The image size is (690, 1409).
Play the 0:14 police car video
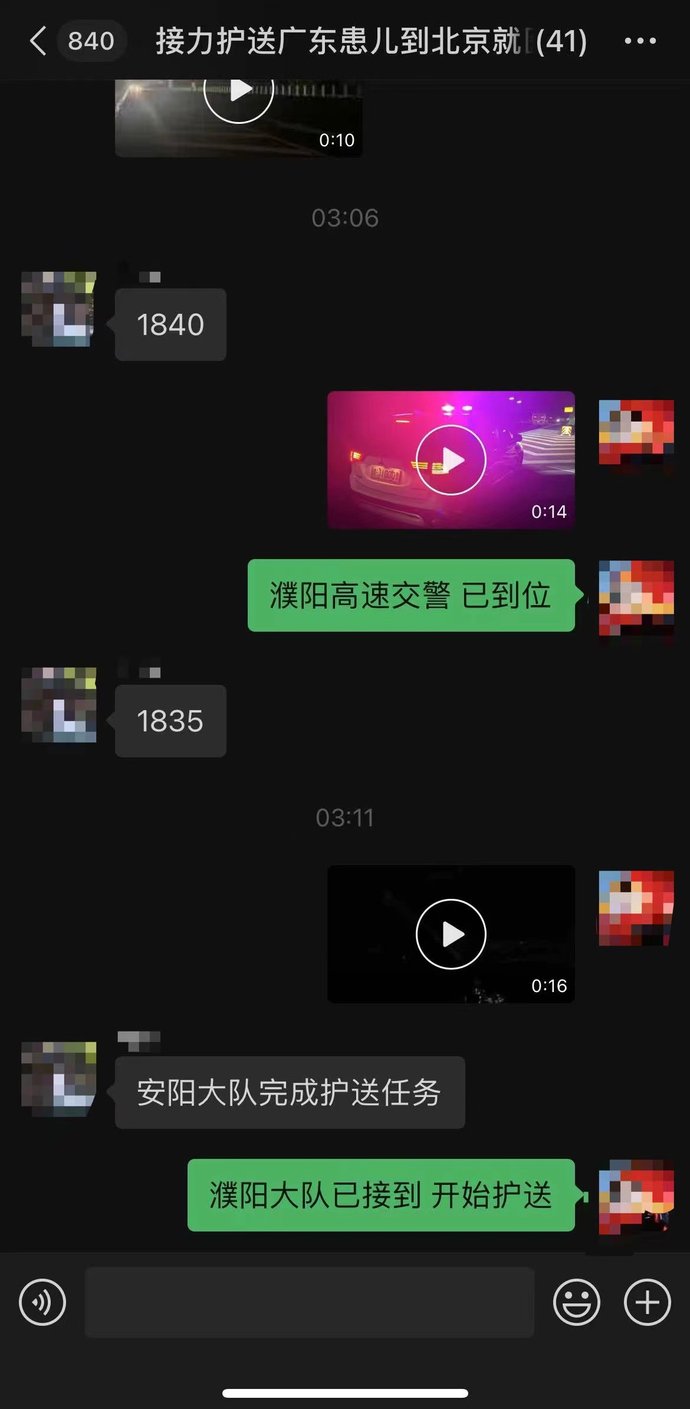[451, 460]
